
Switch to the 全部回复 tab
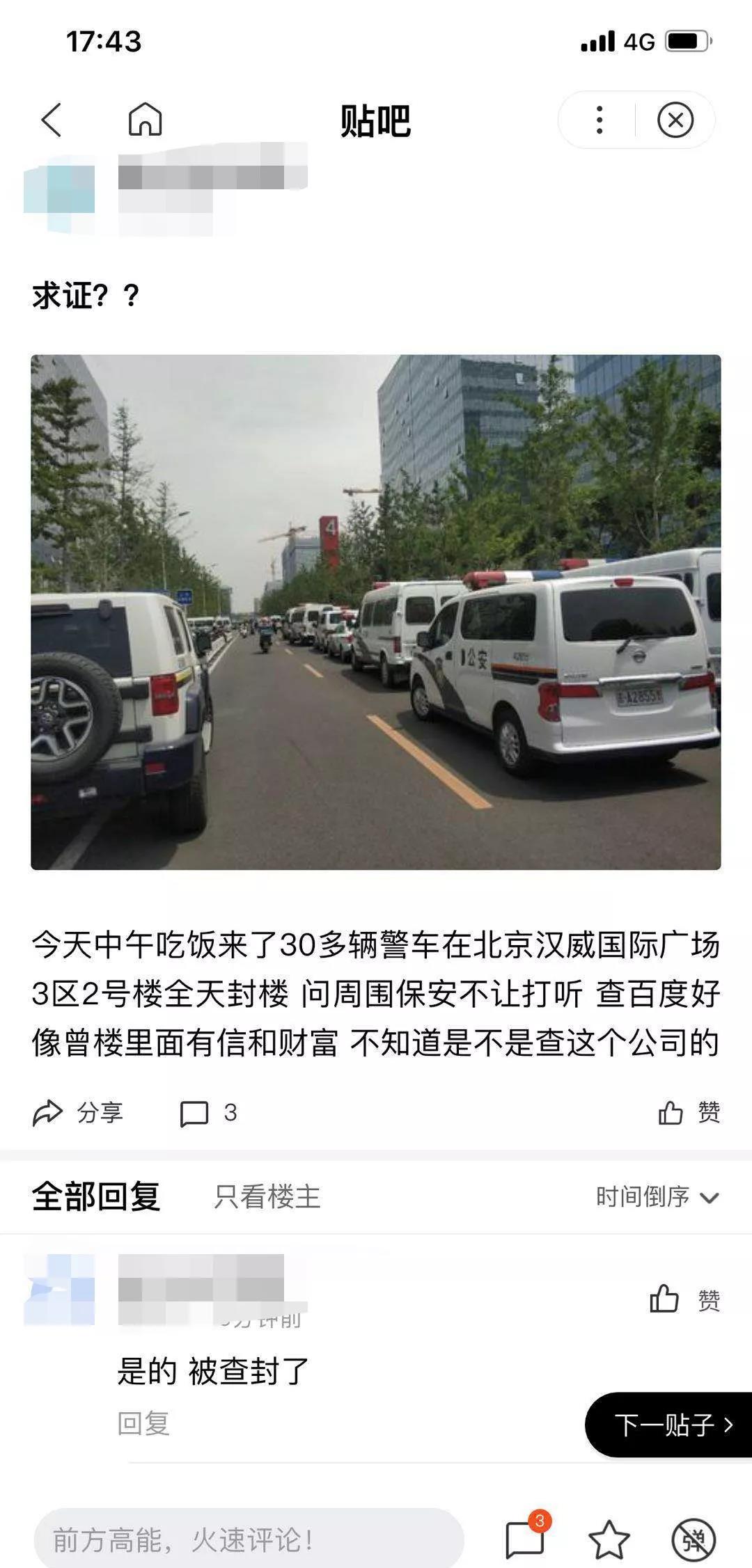pyautogui.click(x=96, y=1196)
